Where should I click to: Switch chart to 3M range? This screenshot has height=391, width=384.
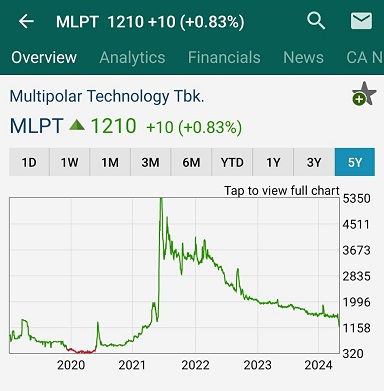coord(151,162)
